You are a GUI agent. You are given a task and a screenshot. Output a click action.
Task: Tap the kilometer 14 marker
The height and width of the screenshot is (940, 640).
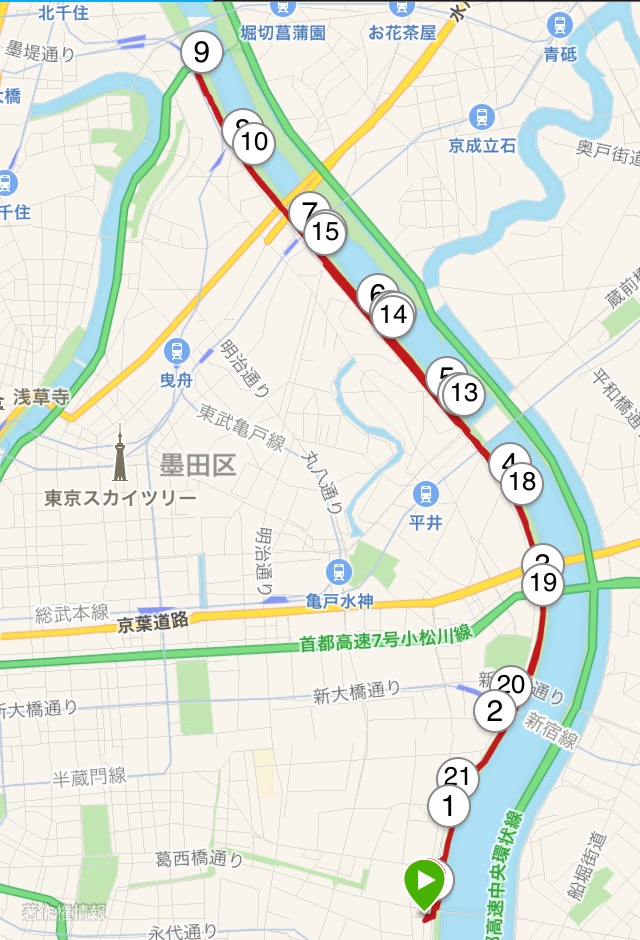click(394, 315)
